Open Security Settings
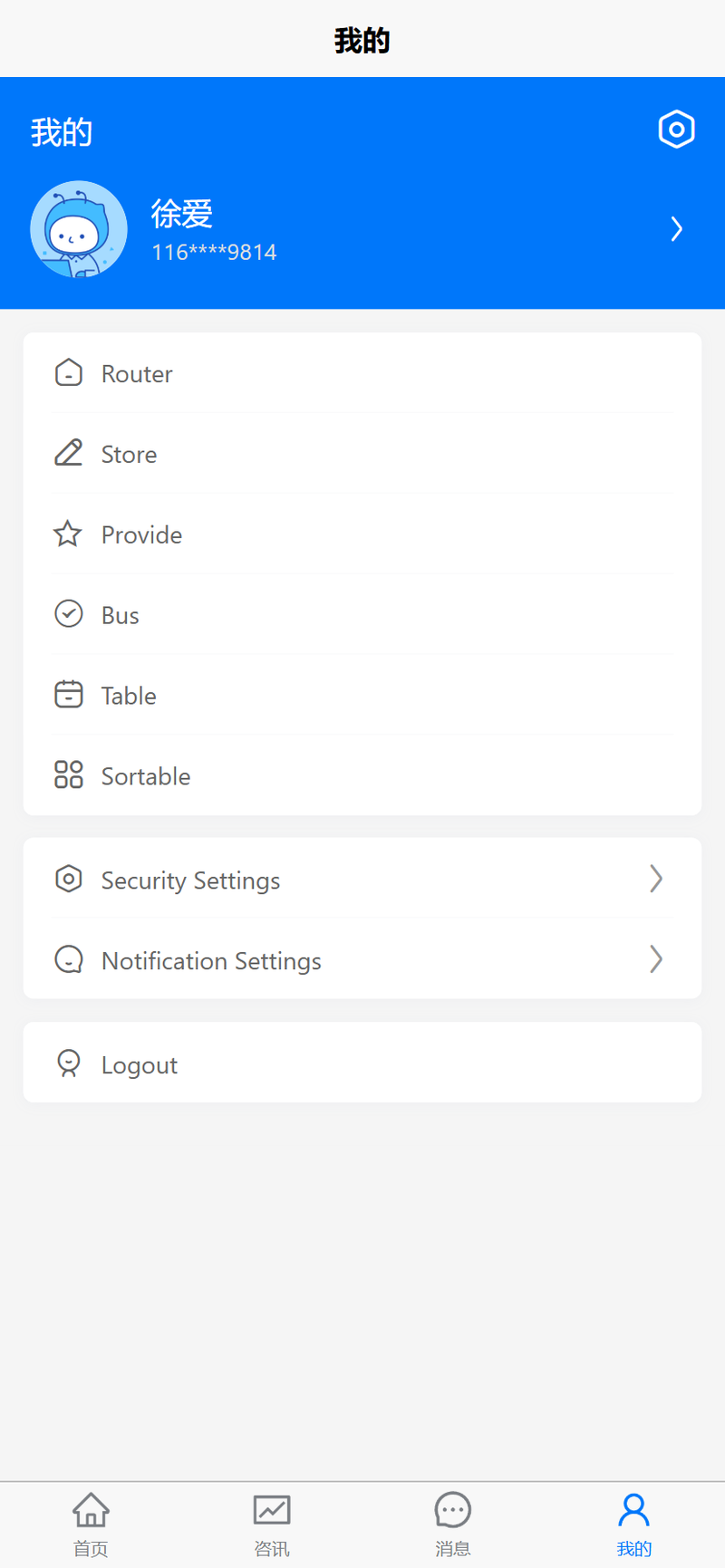 [362, 879]
